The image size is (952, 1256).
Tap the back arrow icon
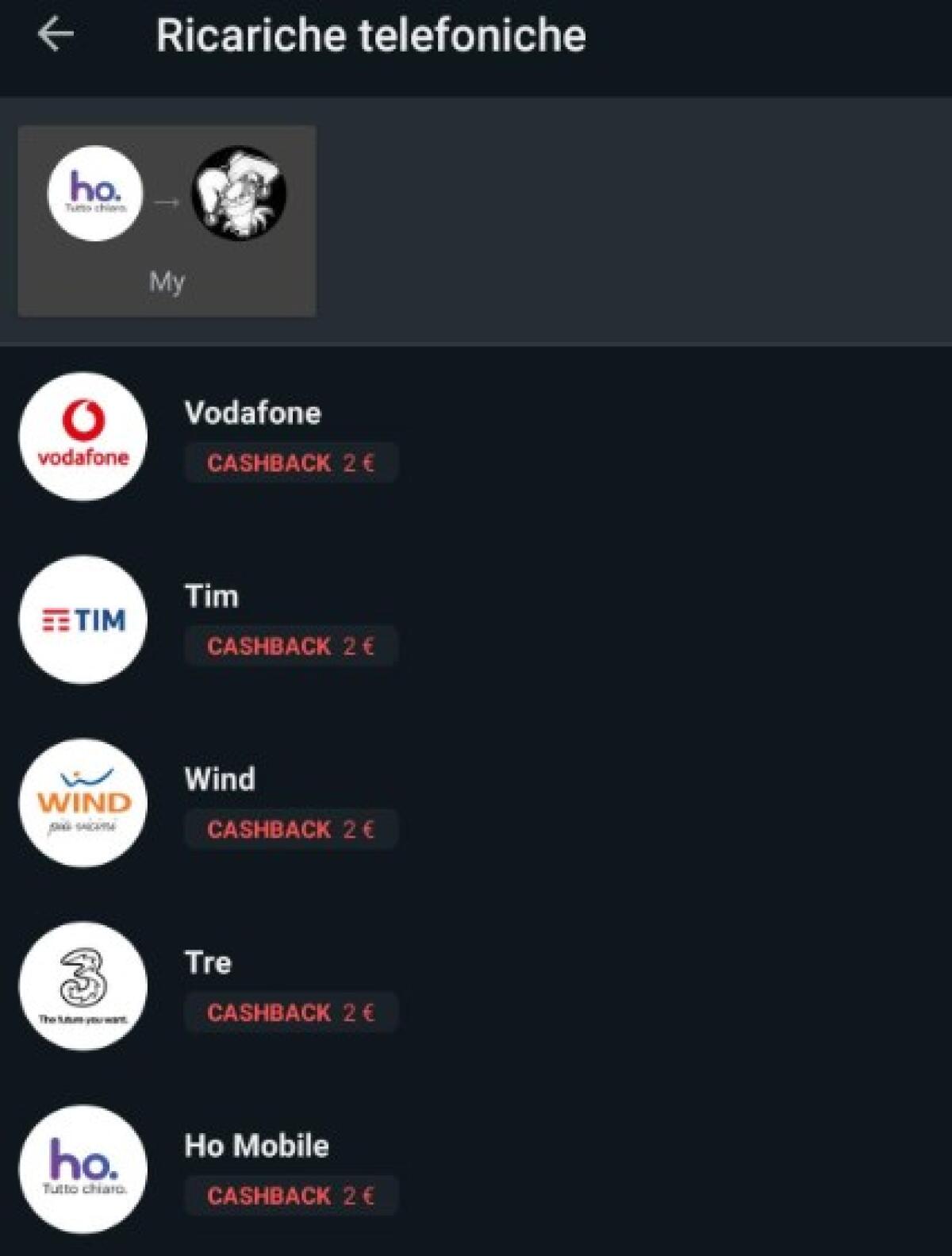pos(56,35)
